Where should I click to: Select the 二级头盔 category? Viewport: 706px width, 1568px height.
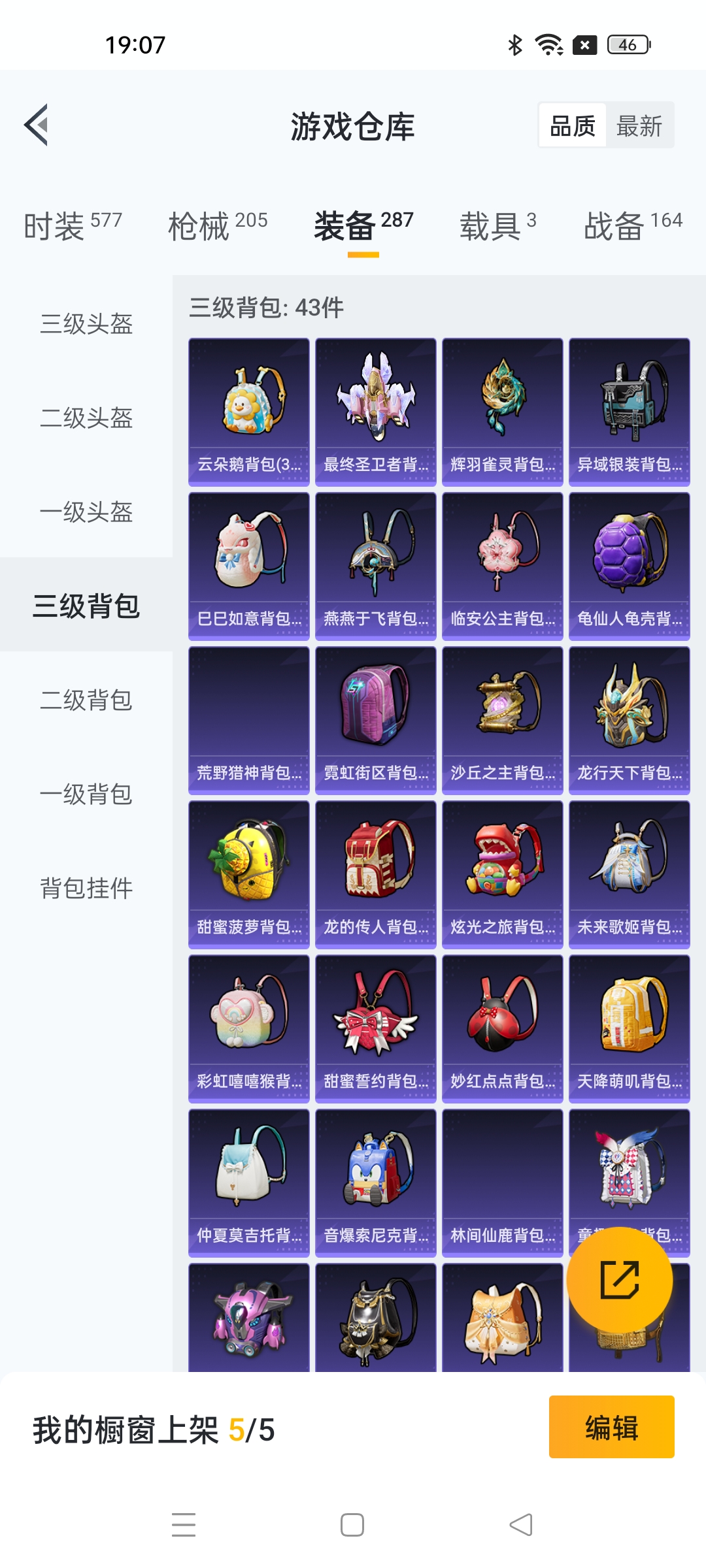(x=86, y=418)
